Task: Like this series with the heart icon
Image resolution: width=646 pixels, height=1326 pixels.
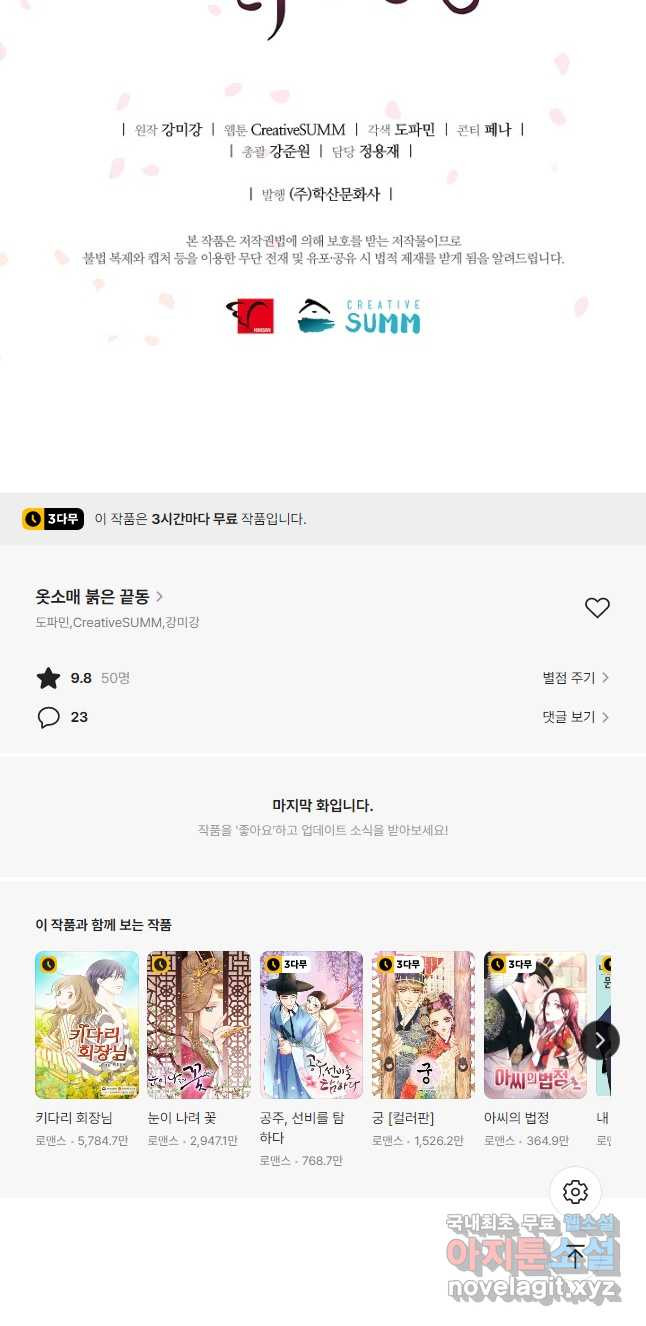Action: 597,607
